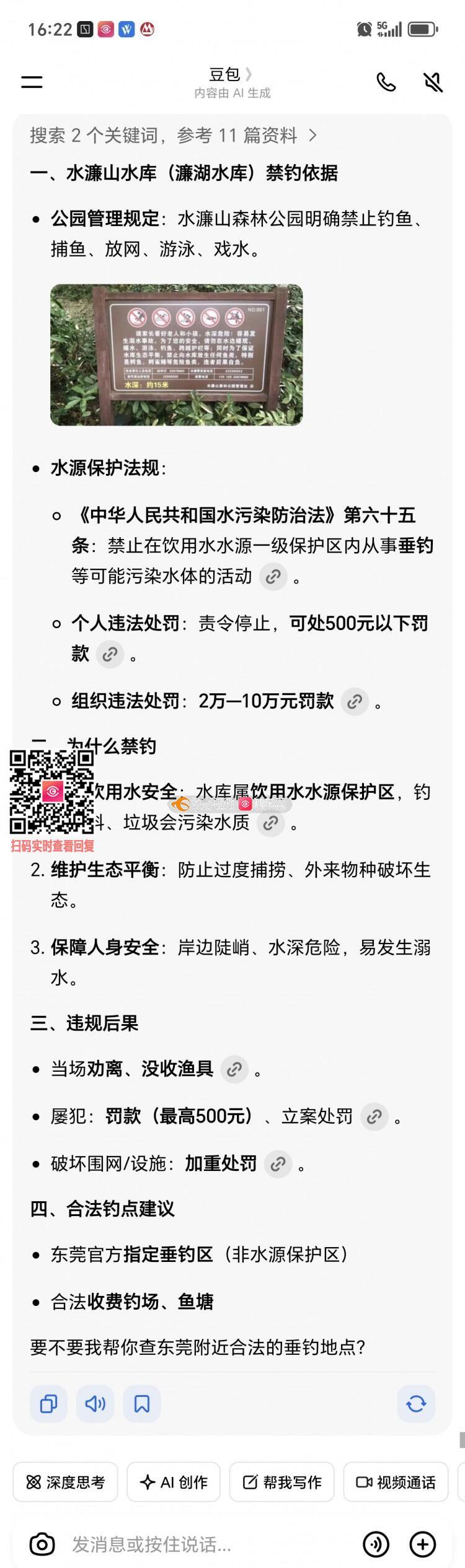465x1568 pixels.
Task: Regenerate the response
Action: [415, 1403]
